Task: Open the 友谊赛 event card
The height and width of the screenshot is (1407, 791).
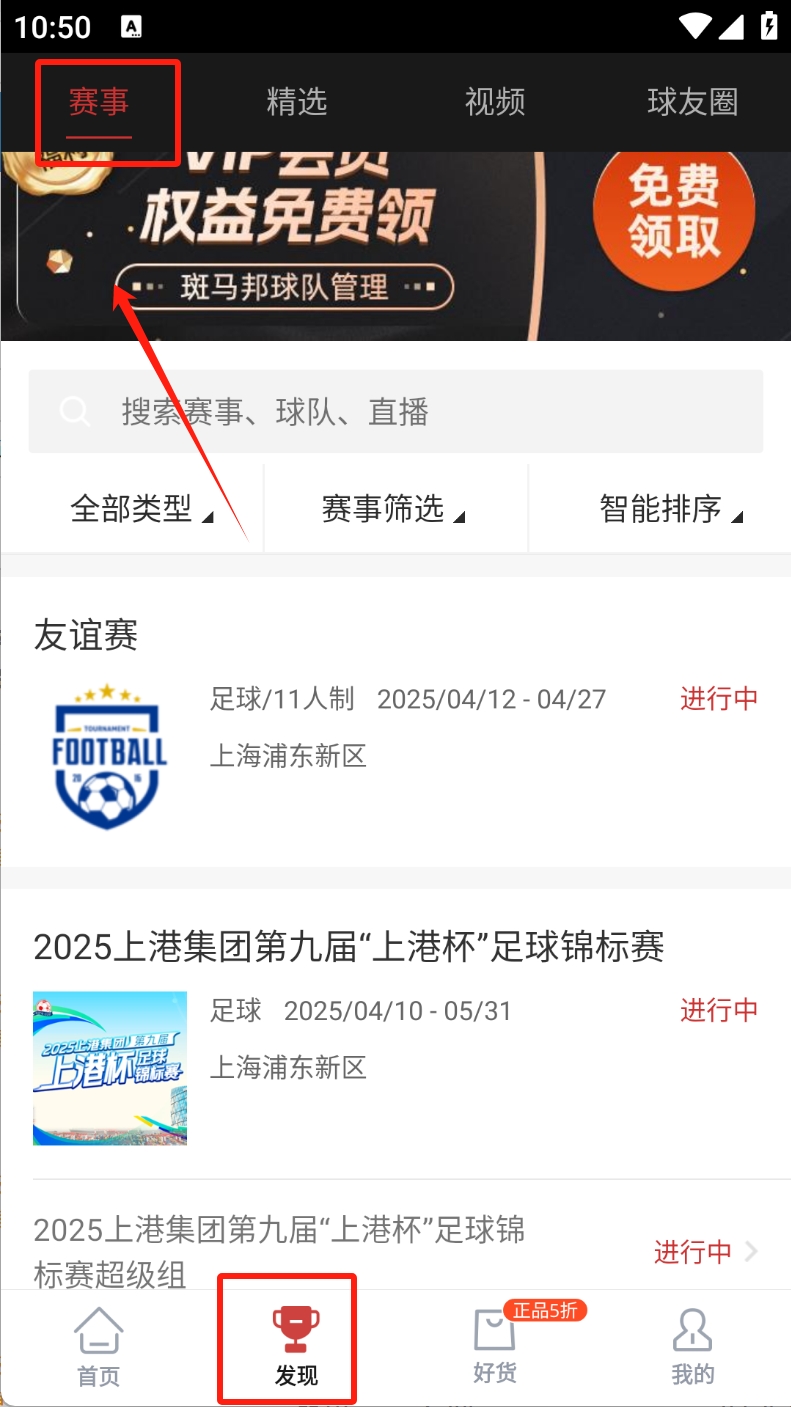Action: [395, 725]
